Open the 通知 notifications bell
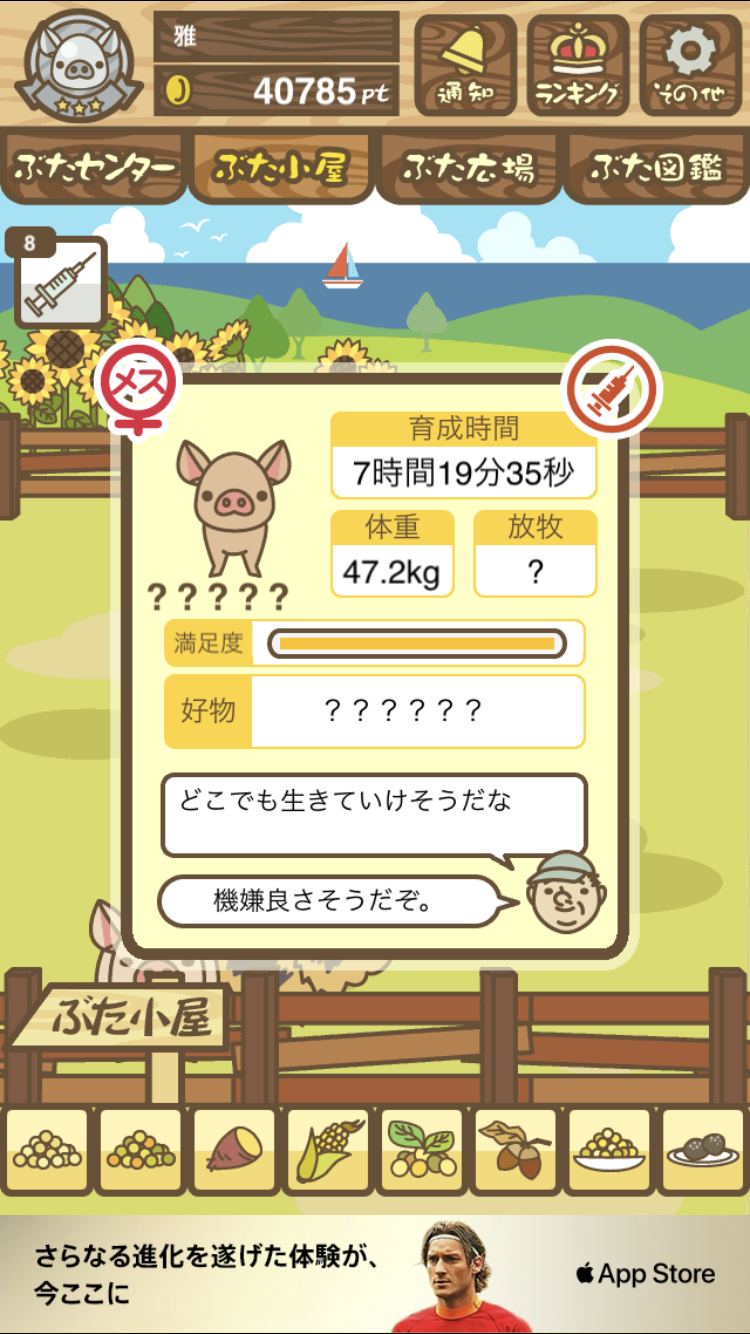This screenshot has height=1334, width=750. click(466, 66)
